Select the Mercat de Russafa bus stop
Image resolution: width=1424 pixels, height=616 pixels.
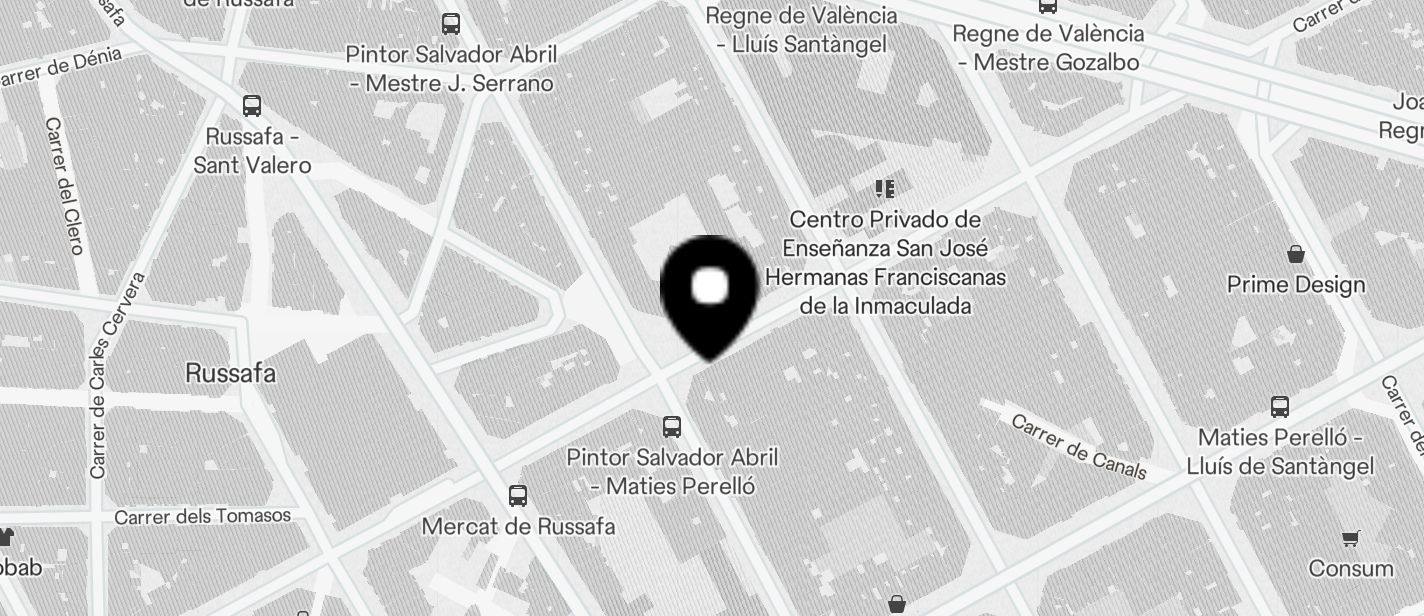tap(518, 496)
